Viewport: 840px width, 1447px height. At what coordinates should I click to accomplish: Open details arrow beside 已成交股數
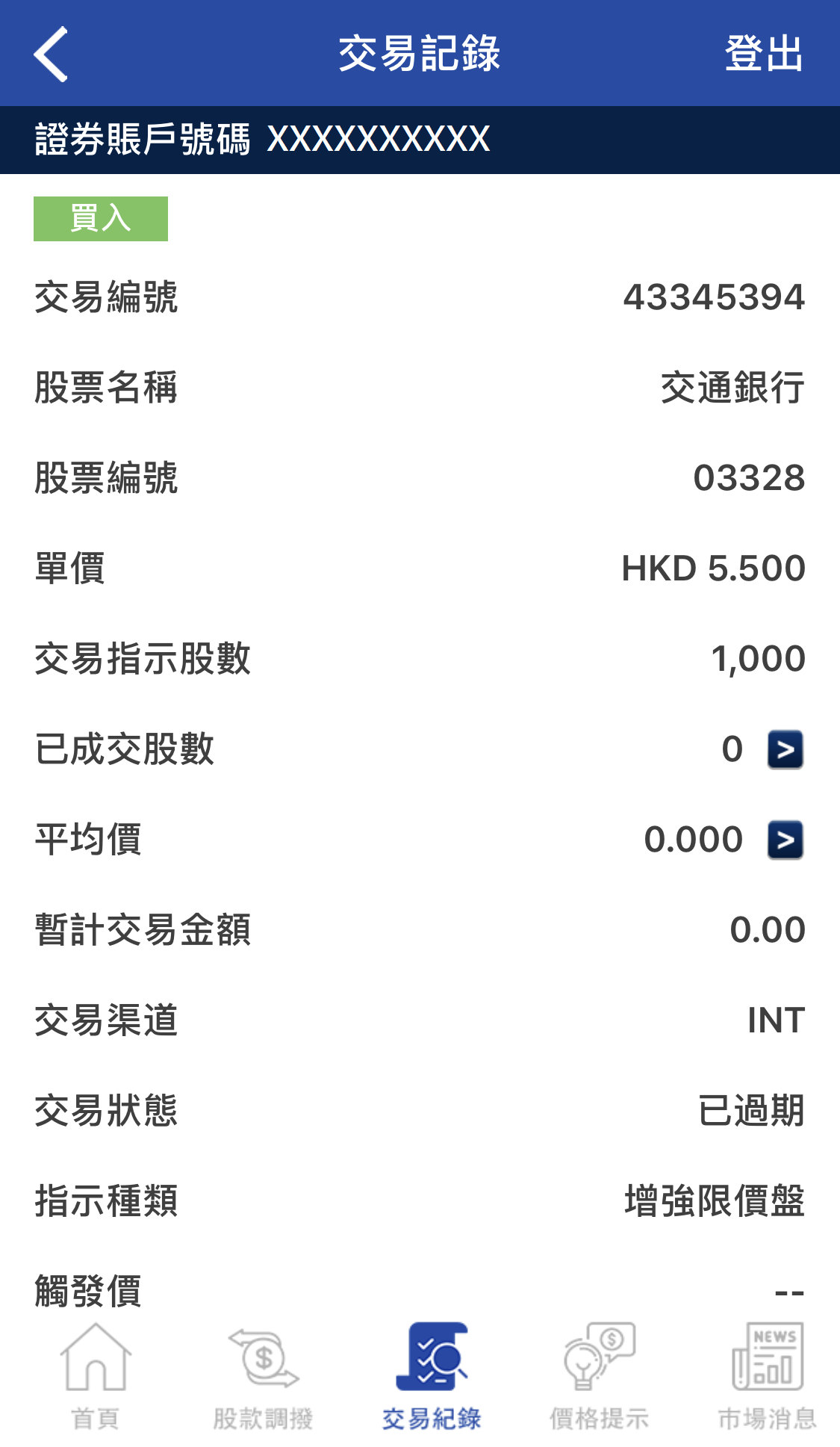point(785,749)
